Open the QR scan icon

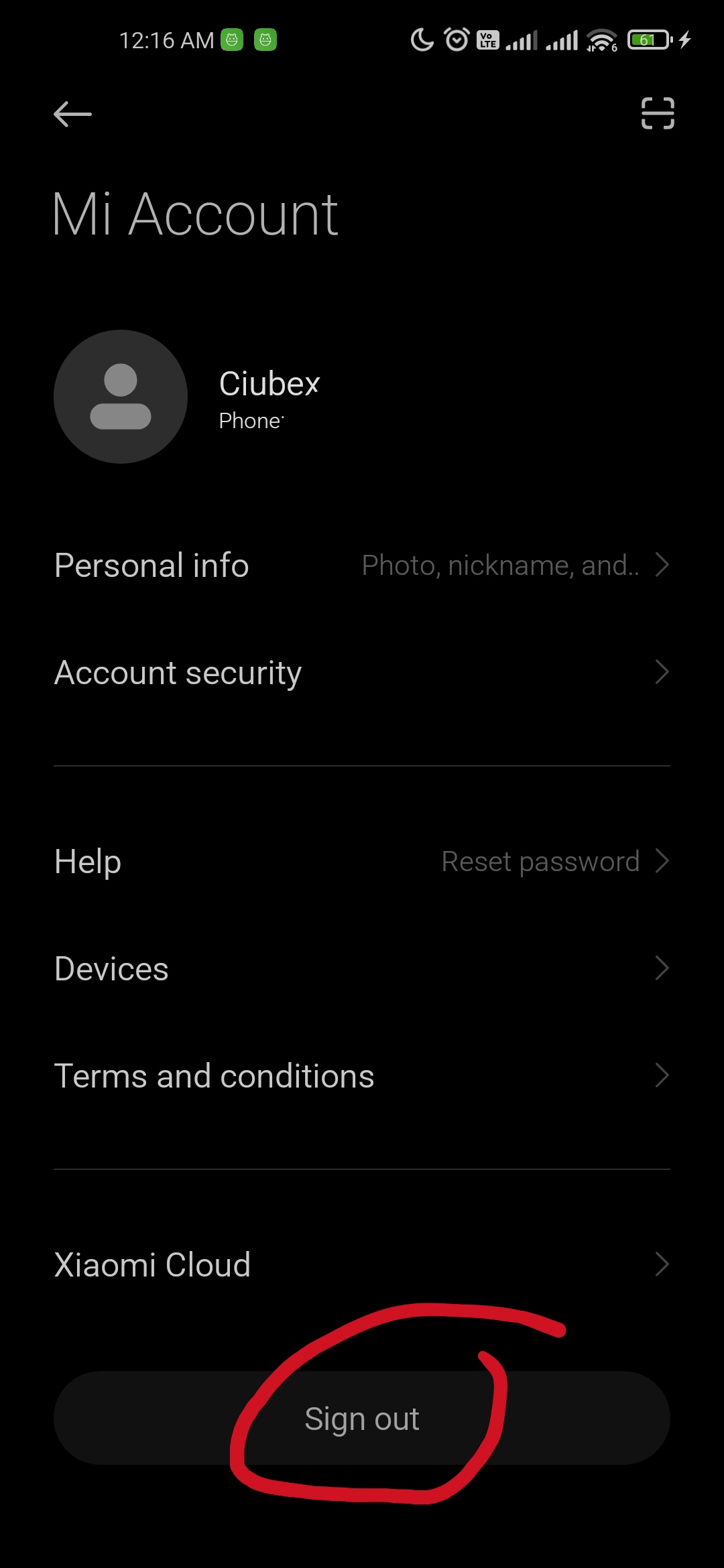coord(658,113)
